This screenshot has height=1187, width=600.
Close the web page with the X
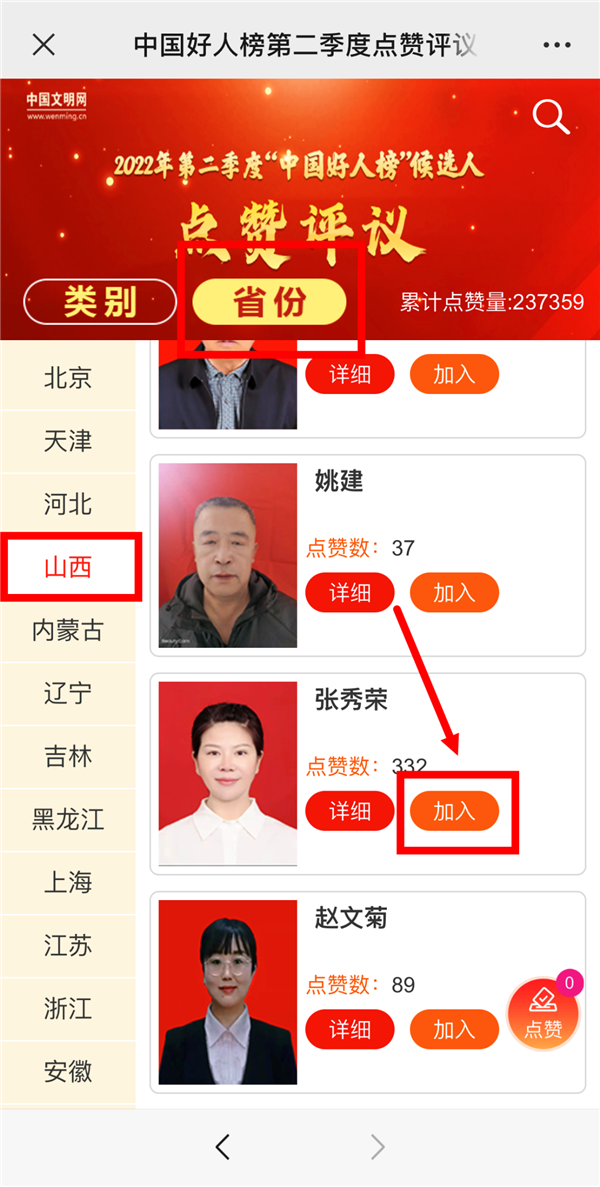(x=43, y=45)
